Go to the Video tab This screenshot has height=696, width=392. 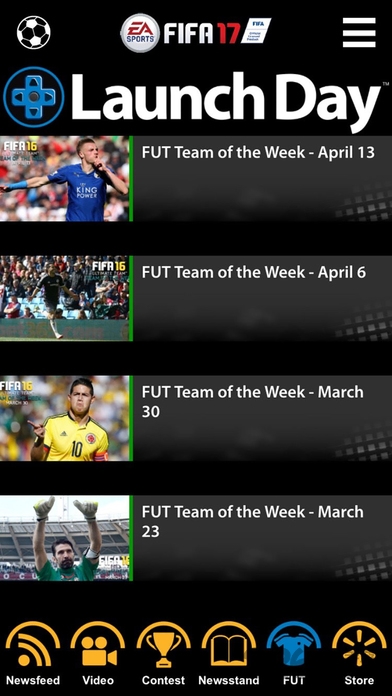(98, 653)
